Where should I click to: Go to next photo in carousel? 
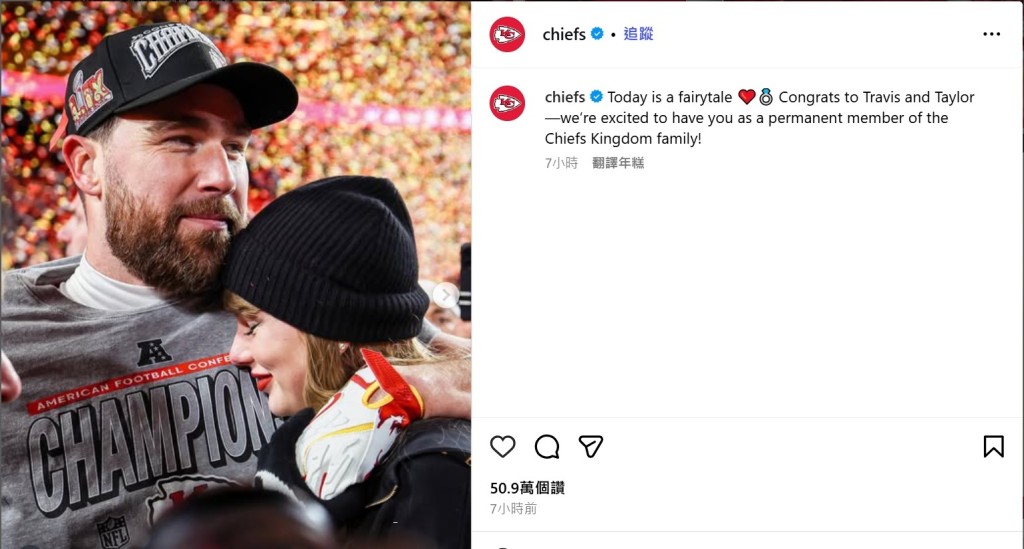(x=446, y=295)
